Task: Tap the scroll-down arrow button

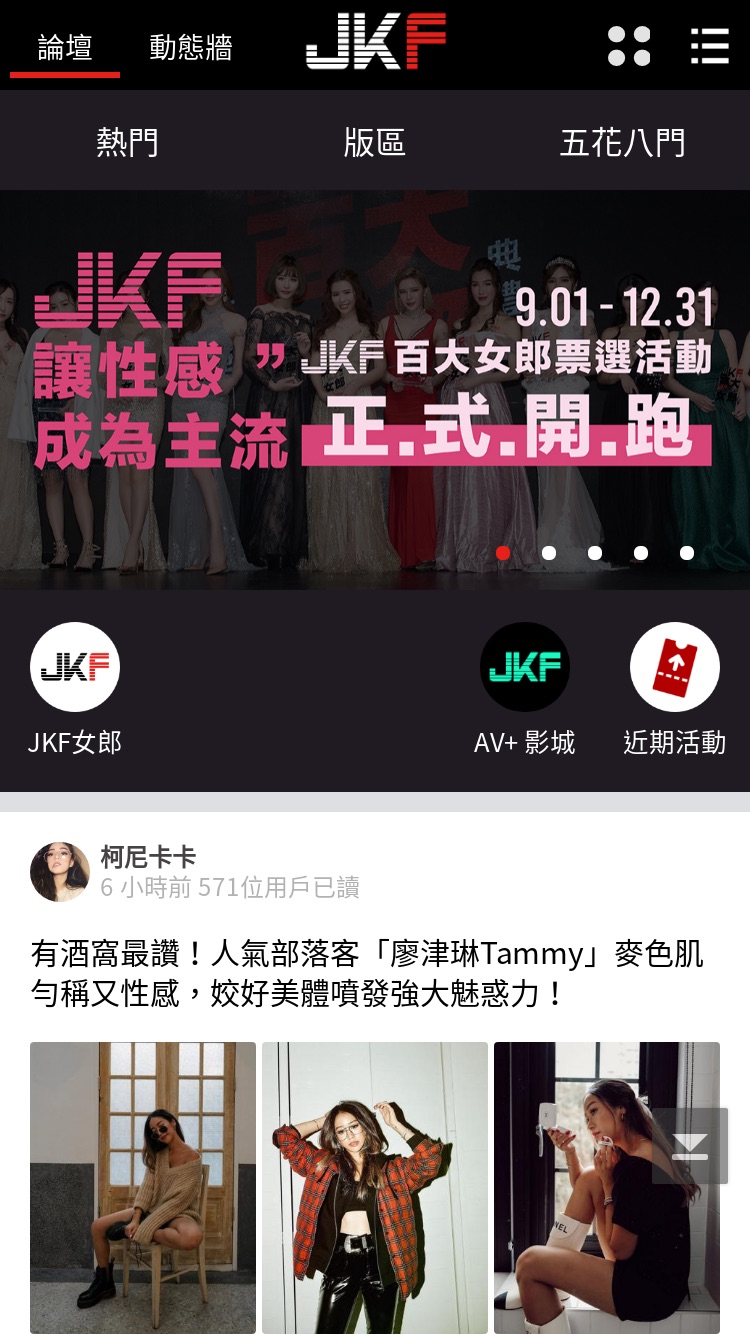Action: coord(690,1146)
